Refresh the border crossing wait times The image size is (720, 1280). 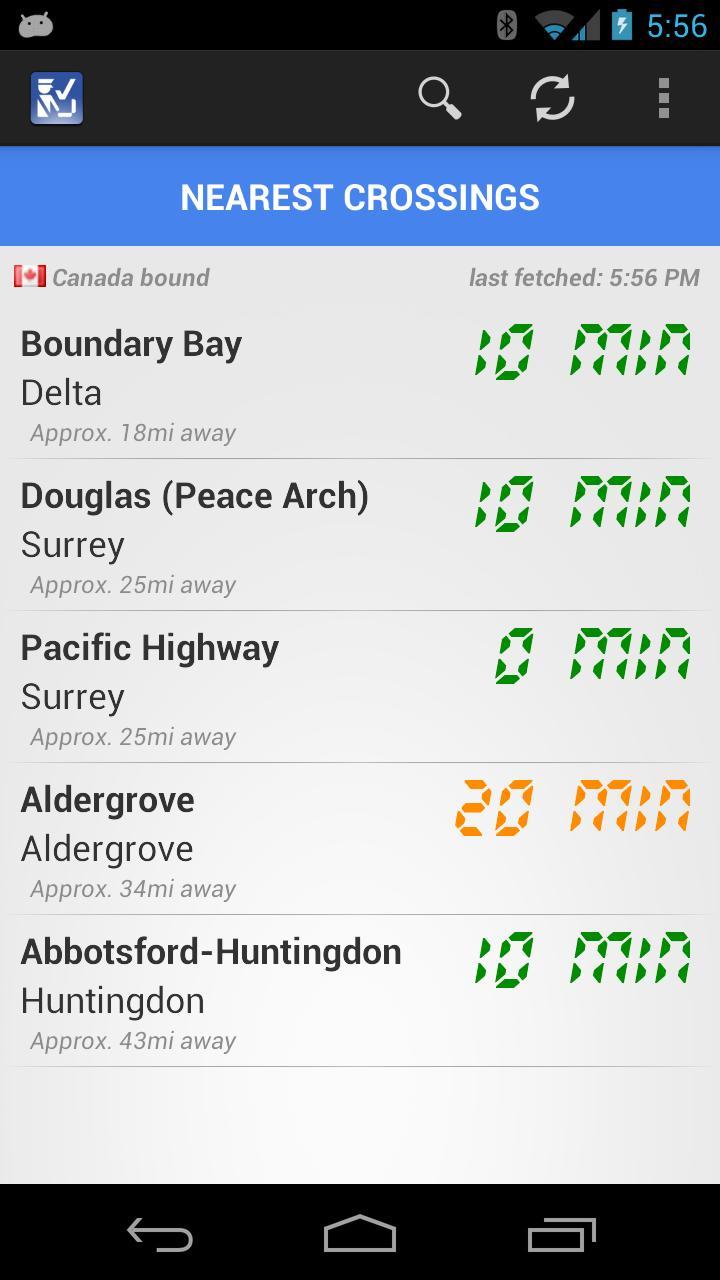pos(551,98)
